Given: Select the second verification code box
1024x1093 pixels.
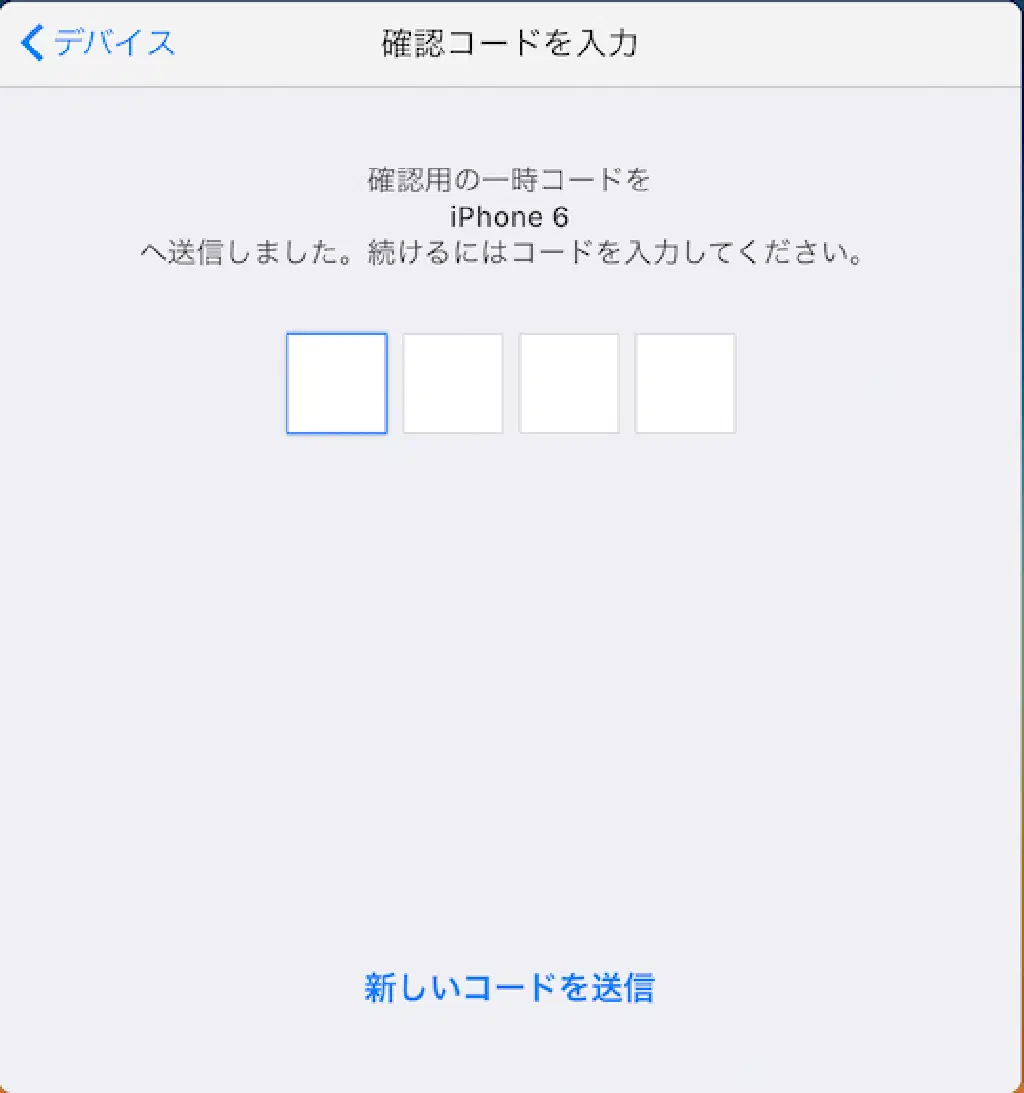Looking at the screenshot, I should (x=453, y=384).
